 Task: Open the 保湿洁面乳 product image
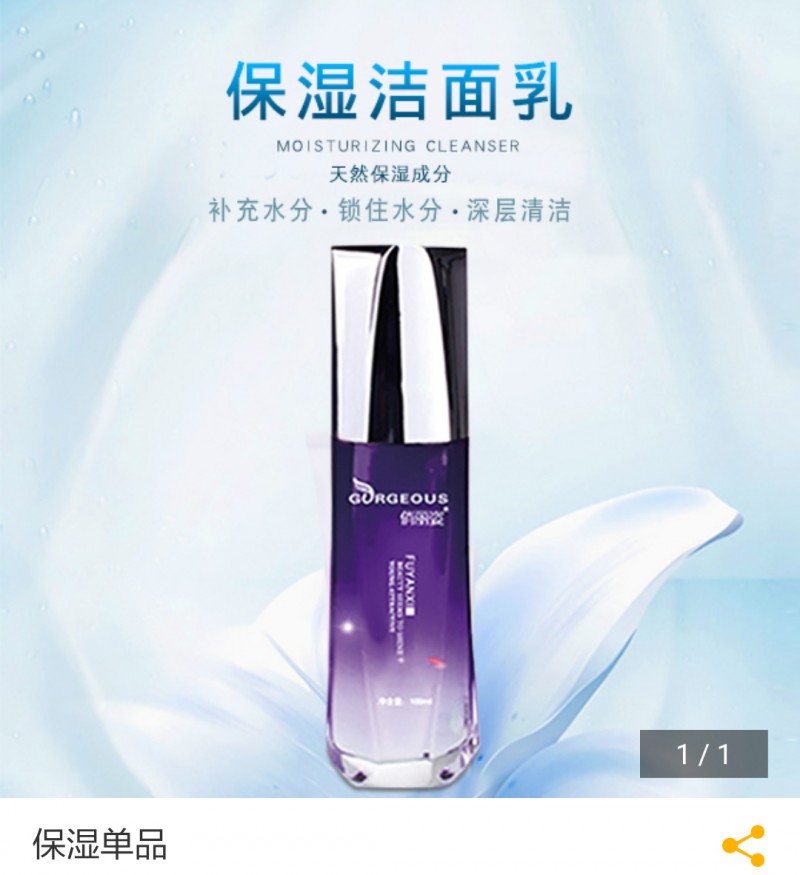(400, 450)
